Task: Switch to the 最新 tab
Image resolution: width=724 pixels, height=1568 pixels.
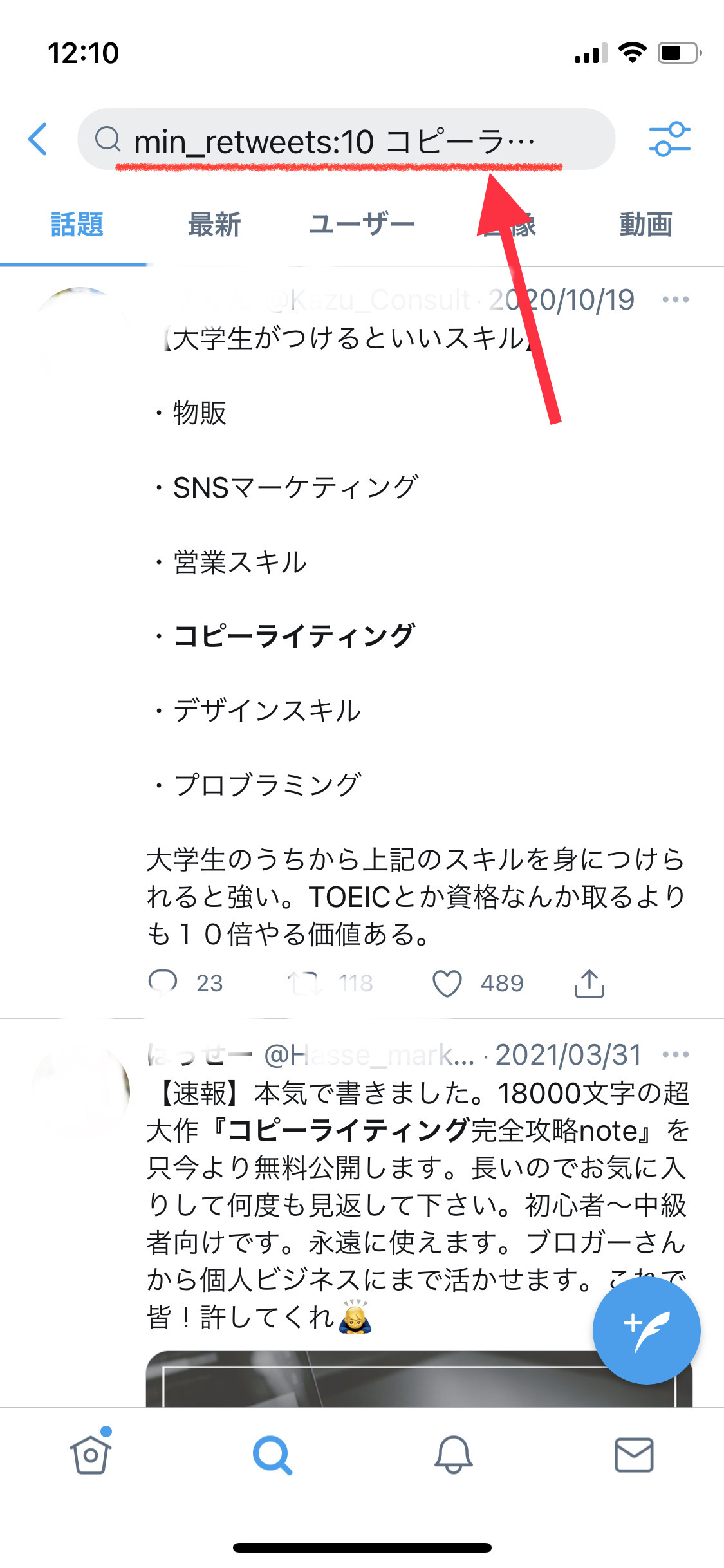Action: (214, 225)
